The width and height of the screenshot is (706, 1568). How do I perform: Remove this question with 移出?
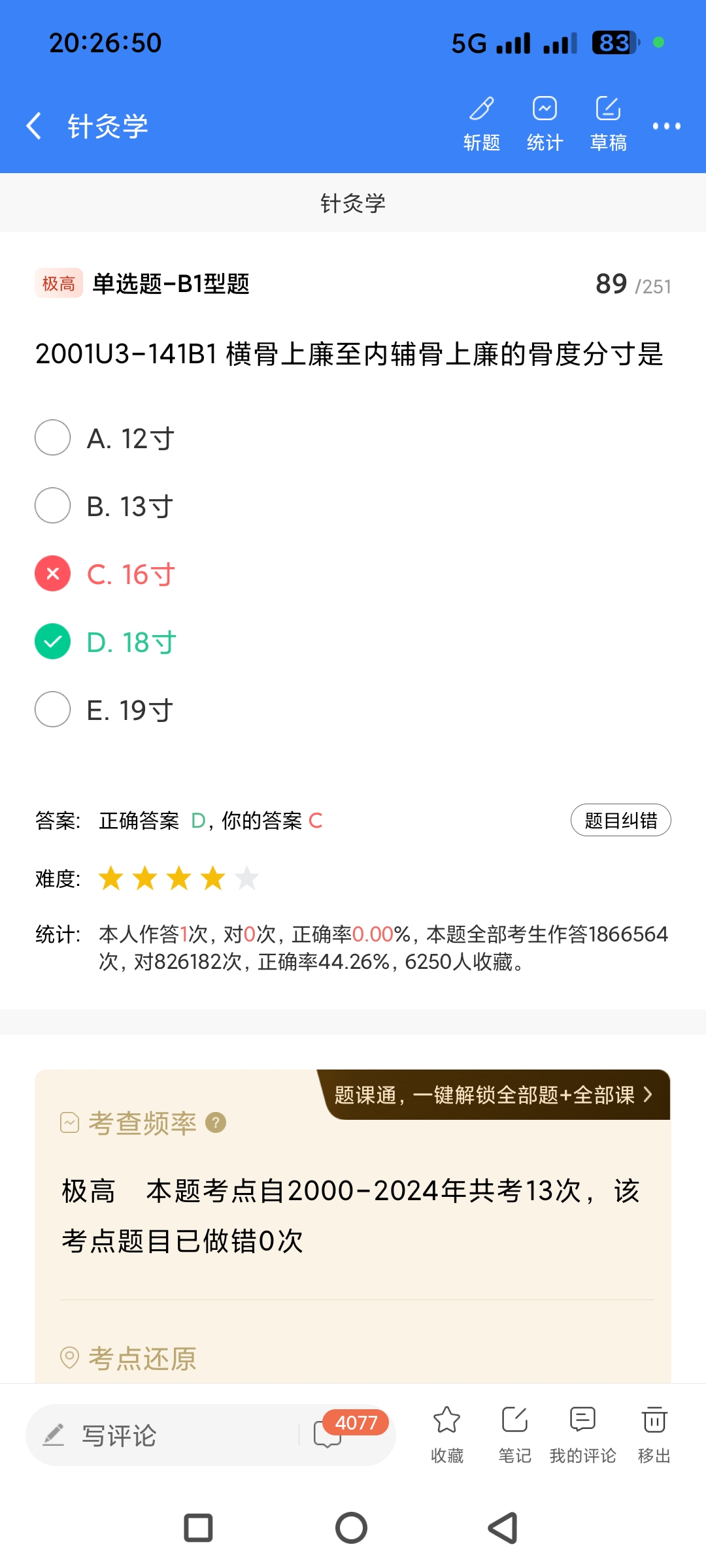[x=654, y=1433]
